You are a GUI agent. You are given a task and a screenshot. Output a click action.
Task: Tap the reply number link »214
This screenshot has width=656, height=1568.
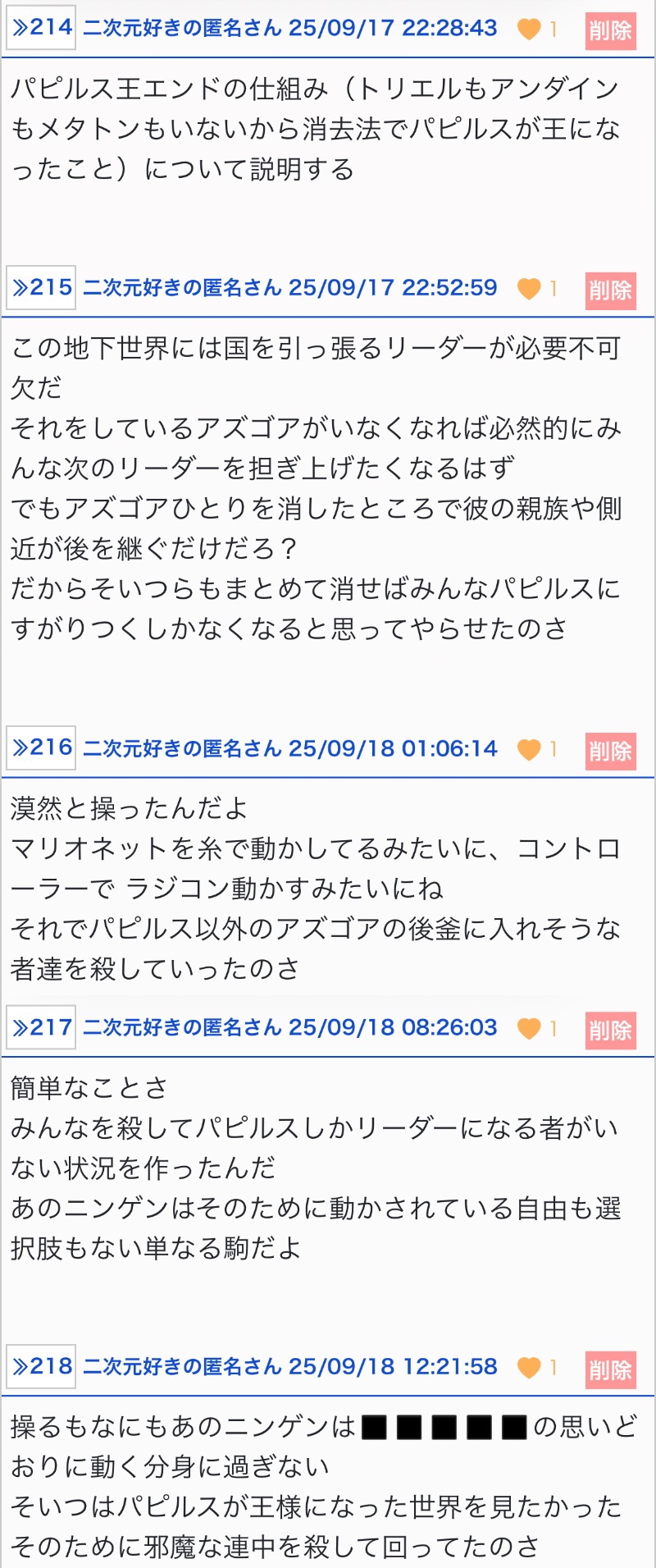(42, 29)
